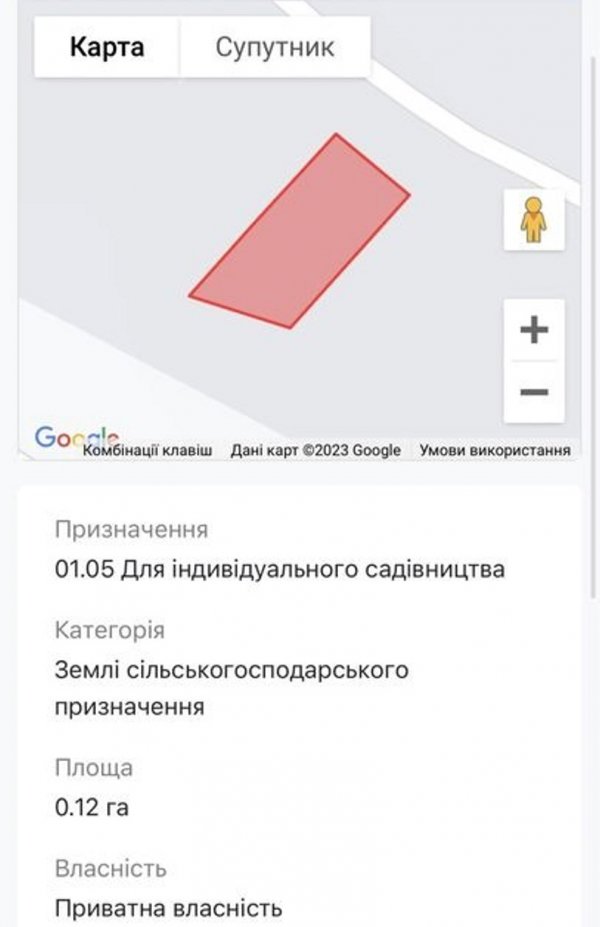Screen dimensions: 600x927
Task: Tap the Street View pegman icon
Action: (533, 220)
